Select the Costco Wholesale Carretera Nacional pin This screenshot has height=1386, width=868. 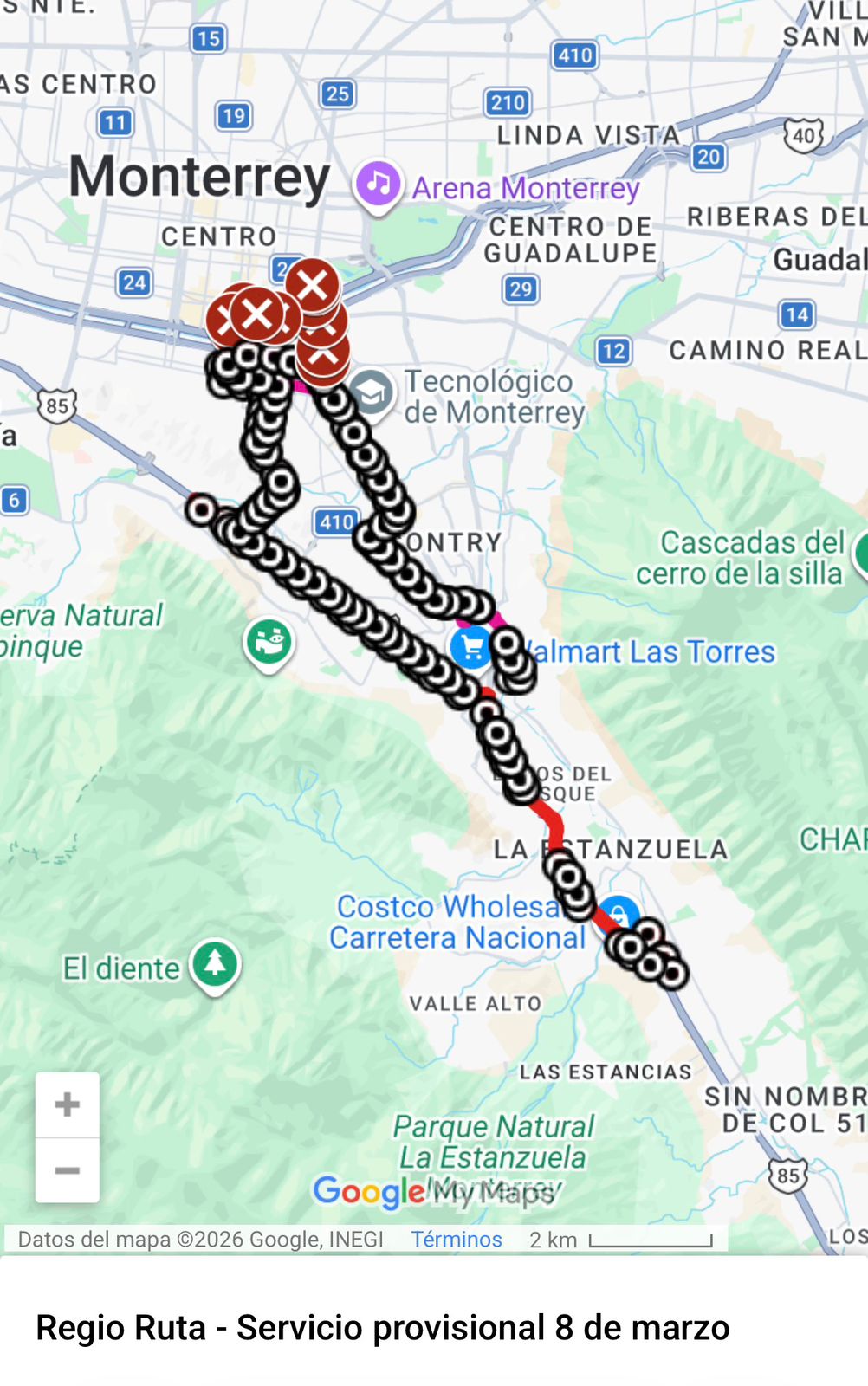coord(619,913)
